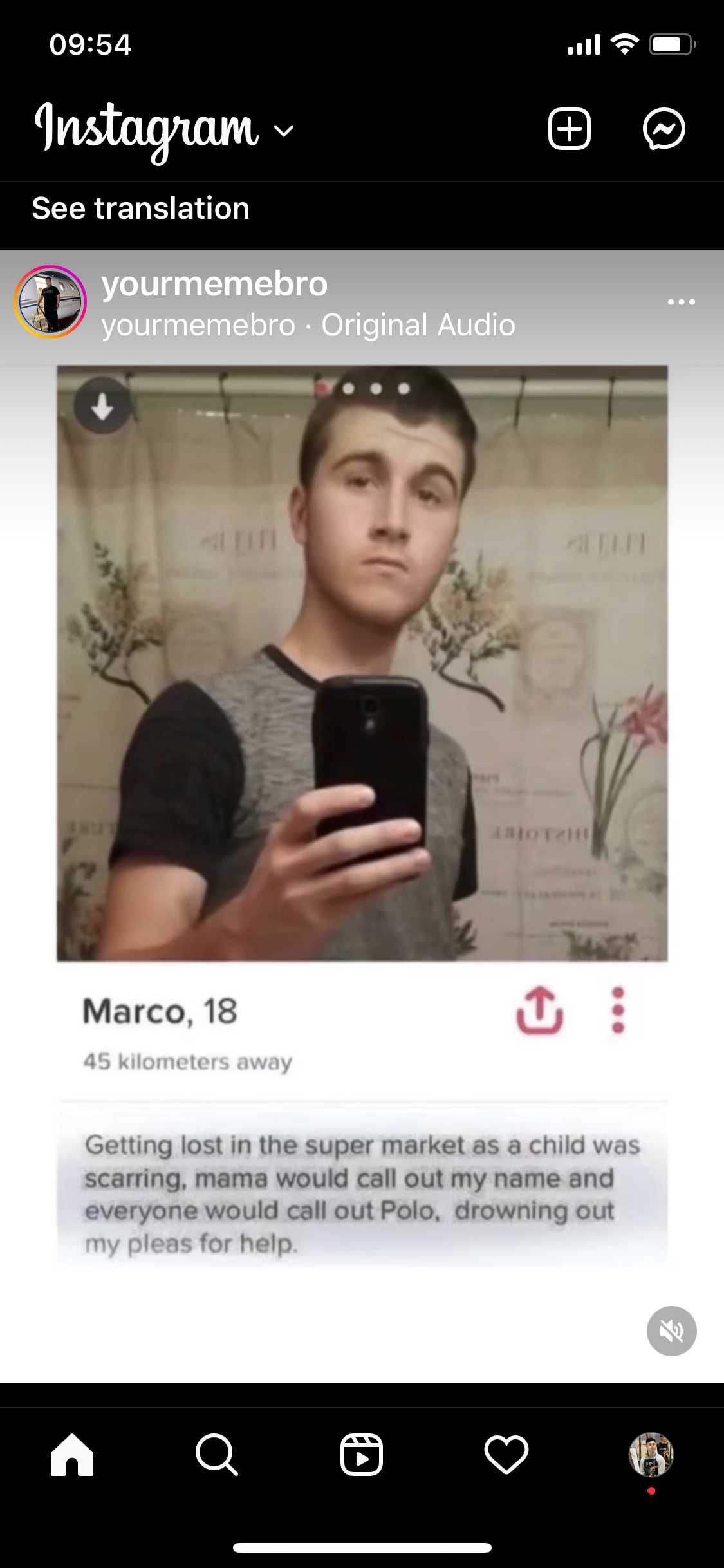Create a new post with plus icon
The image size is (724, 1568).
point(569,129)
